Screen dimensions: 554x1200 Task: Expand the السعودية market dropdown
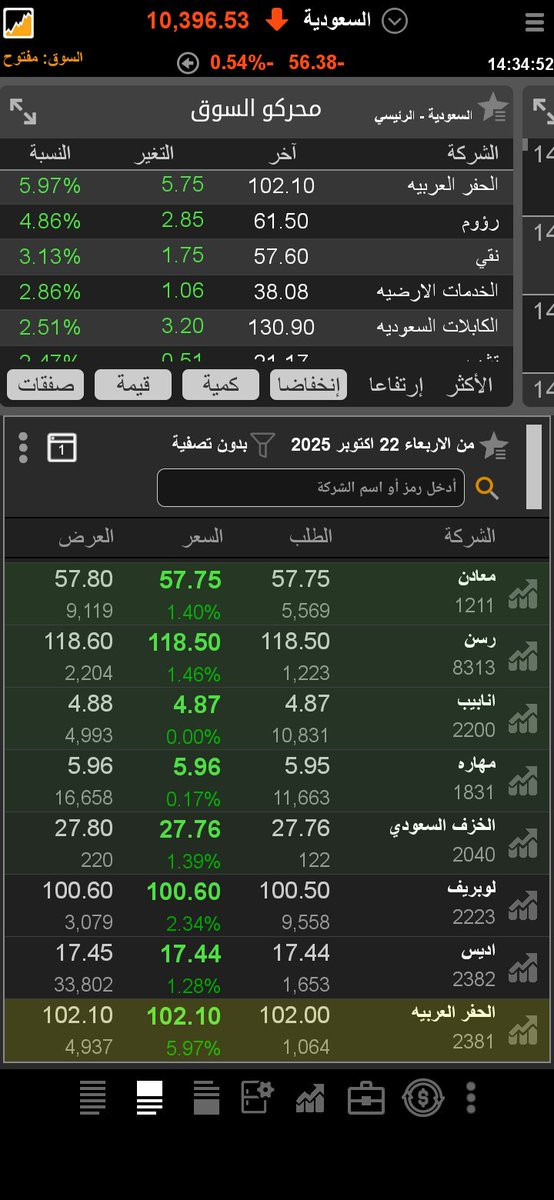tap(395, 21)
